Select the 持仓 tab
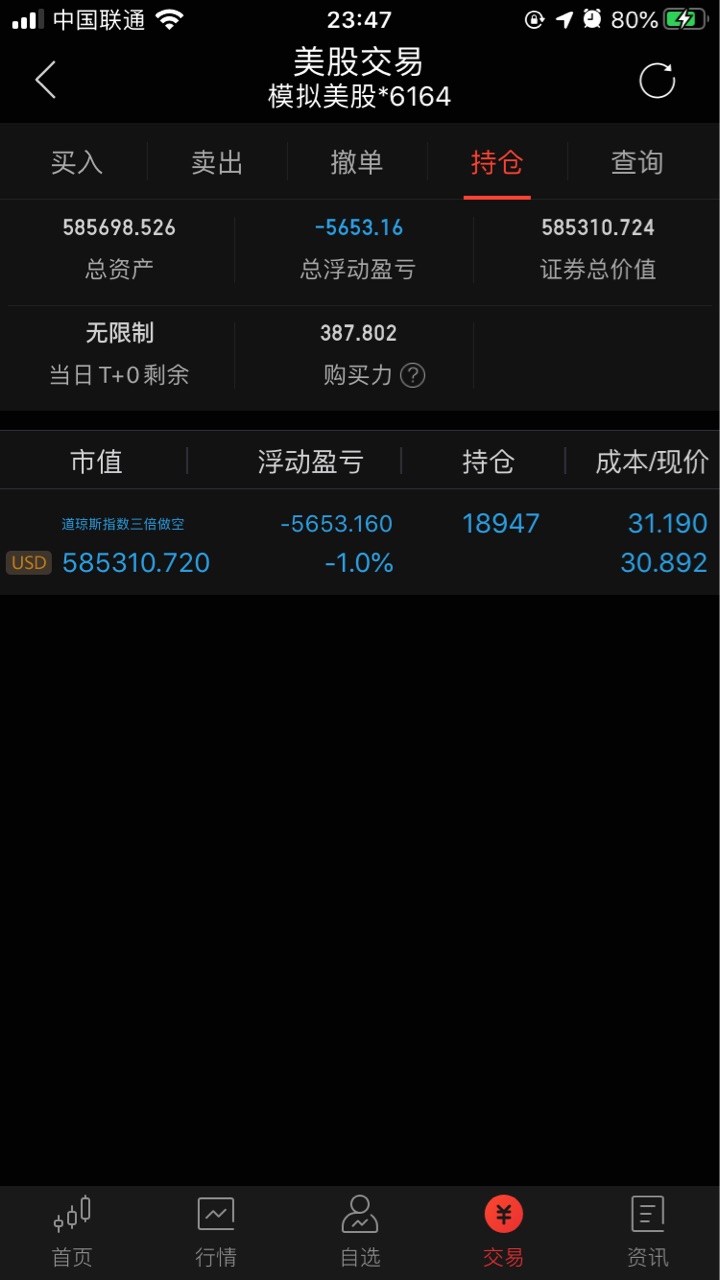This screenshot has width=720, height=1280. tap(497, 162)
